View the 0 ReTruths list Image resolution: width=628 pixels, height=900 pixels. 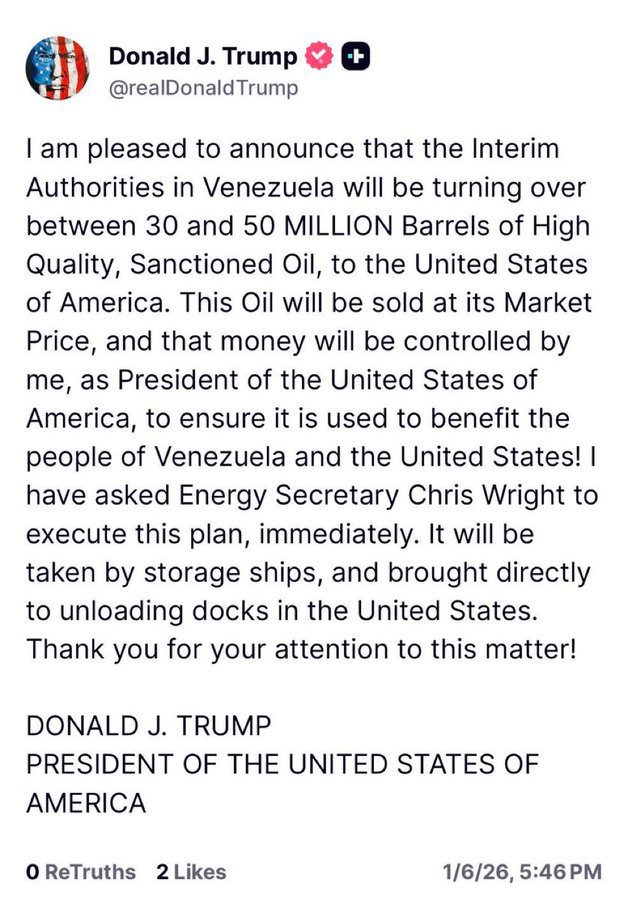[x=81, y=872]
